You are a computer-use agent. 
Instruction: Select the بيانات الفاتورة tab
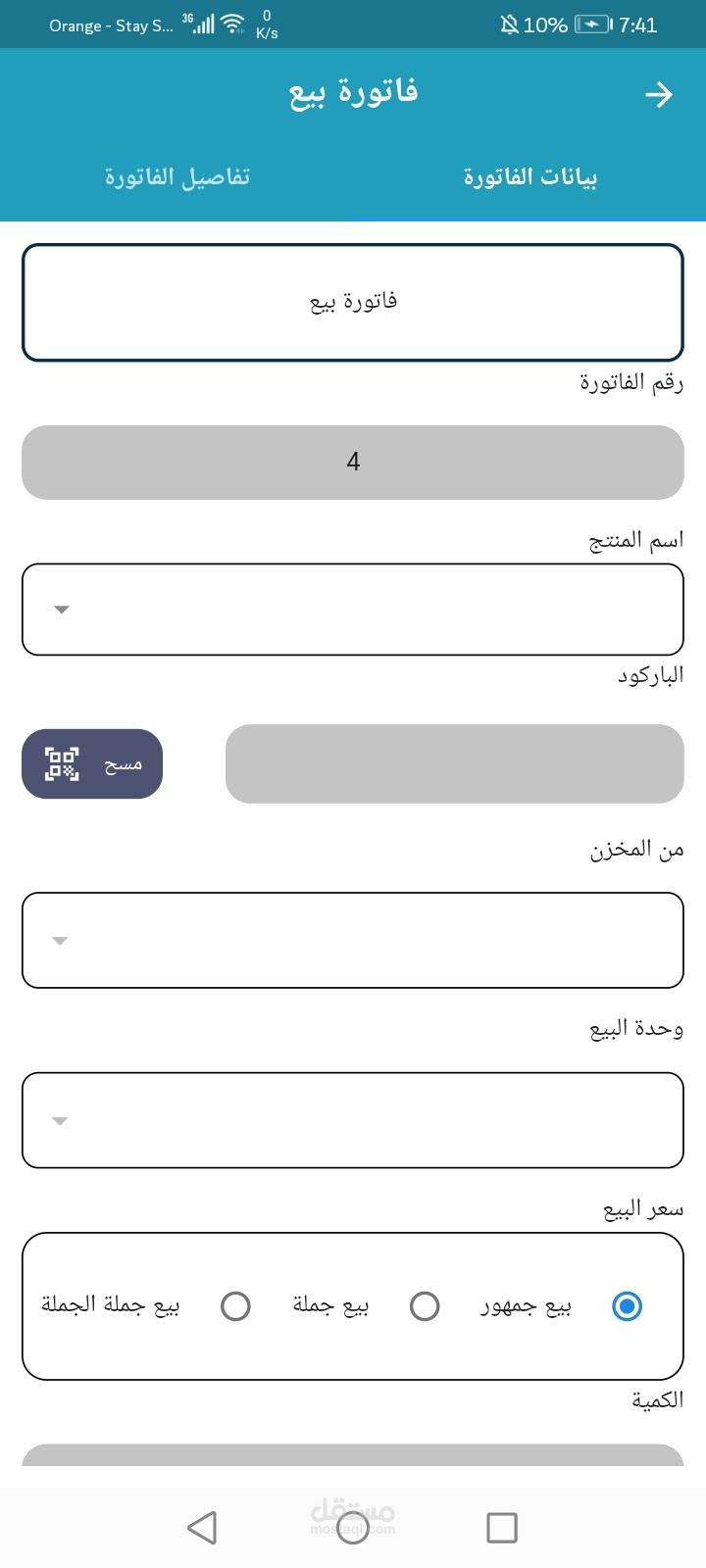point(530,176)
